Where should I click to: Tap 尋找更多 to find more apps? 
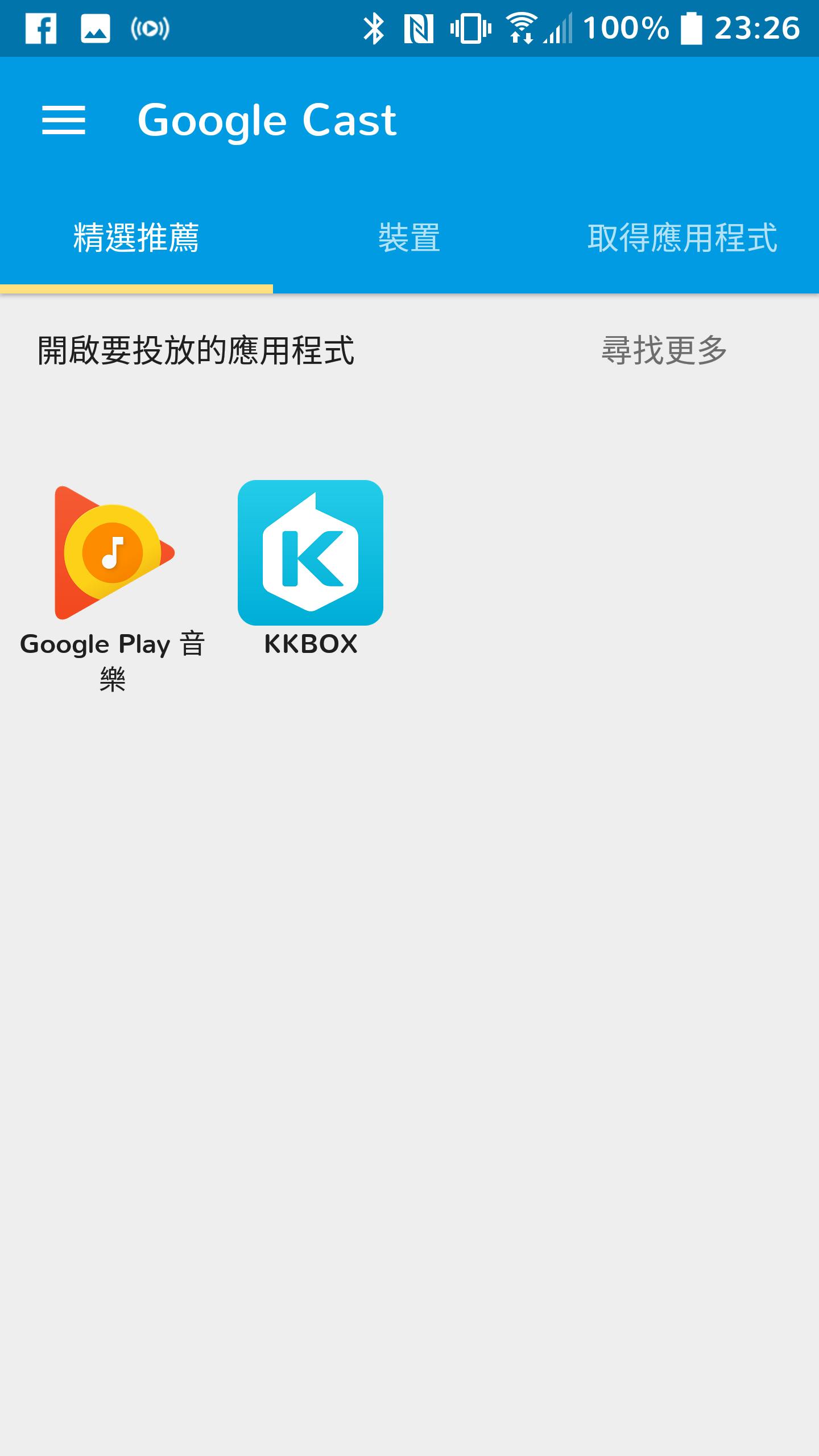point(664,350)
